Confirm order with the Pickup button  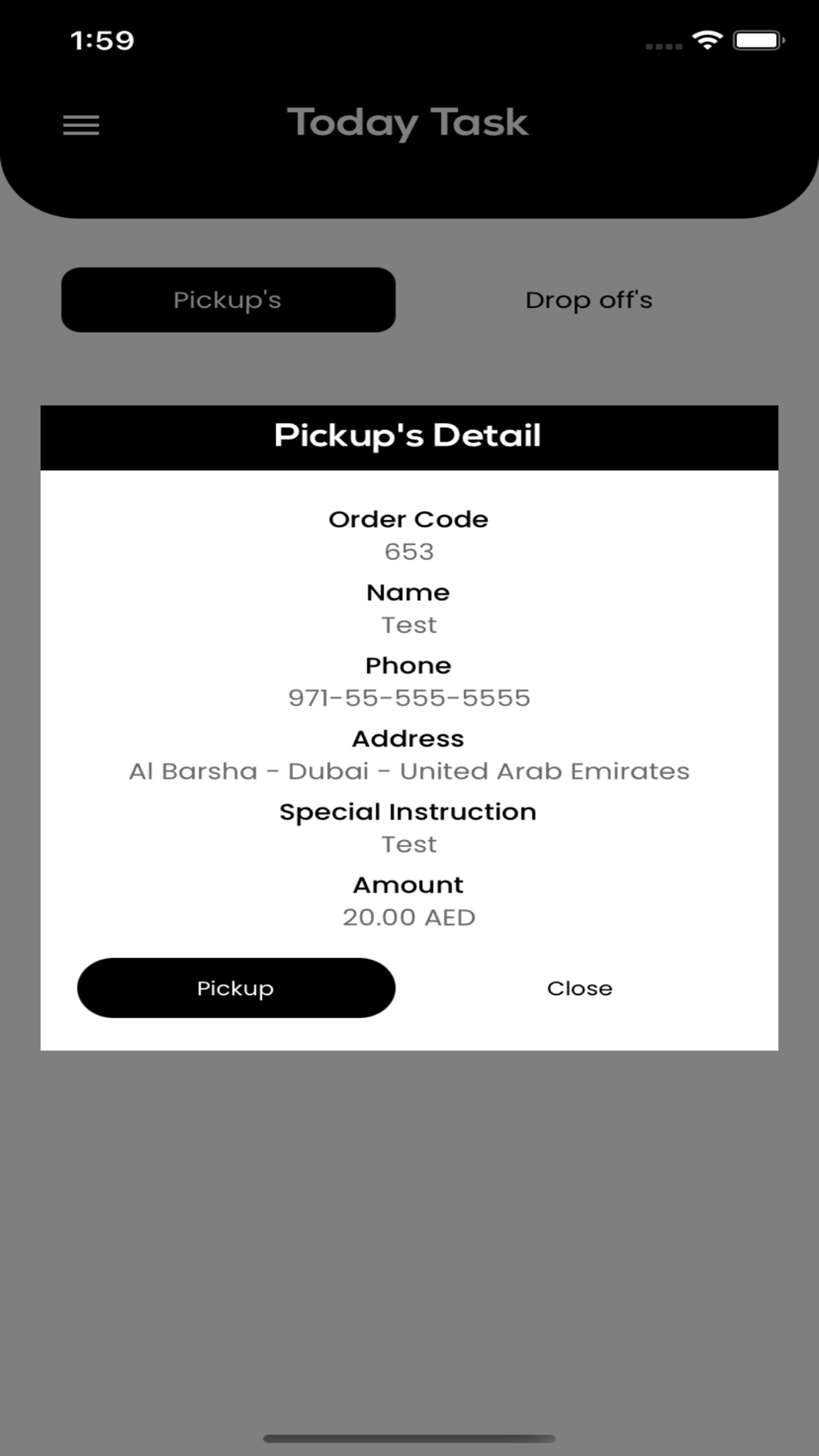tap(236, 988)
